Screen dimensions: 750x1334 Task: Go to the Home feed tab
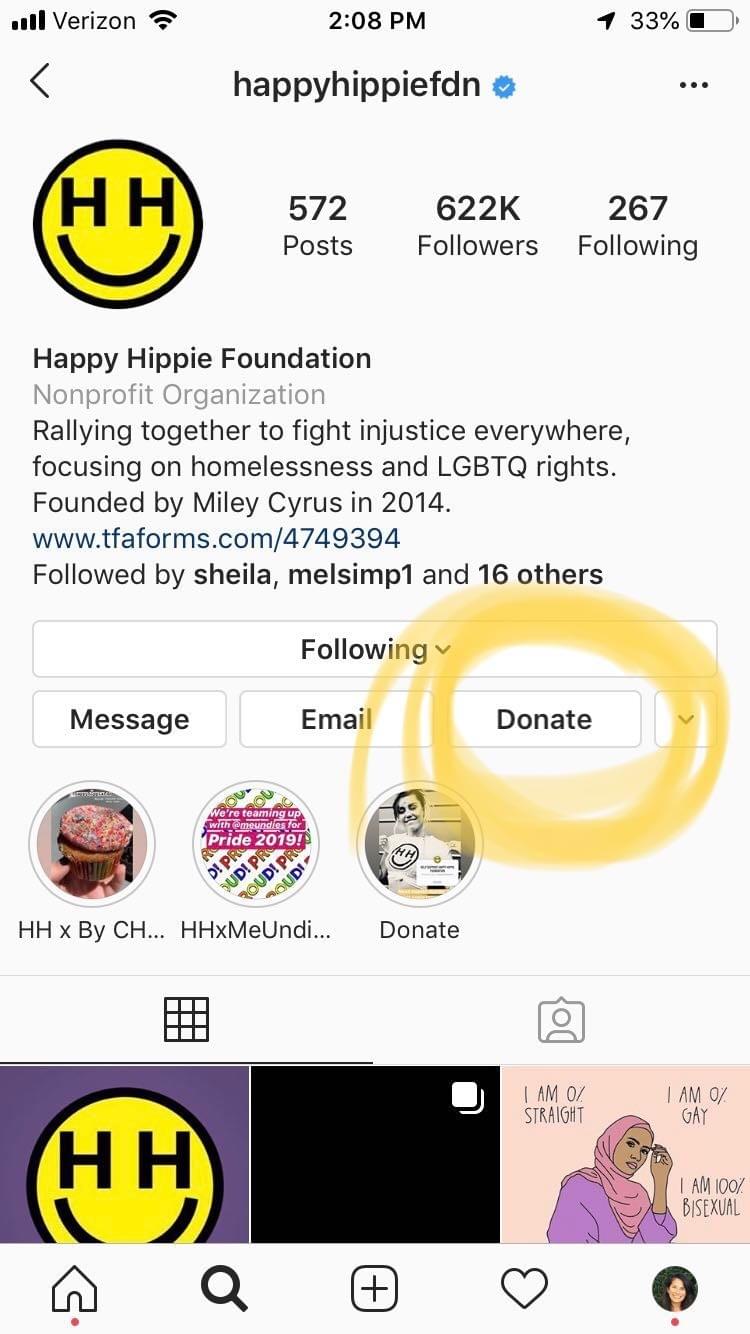(75, 1288)
